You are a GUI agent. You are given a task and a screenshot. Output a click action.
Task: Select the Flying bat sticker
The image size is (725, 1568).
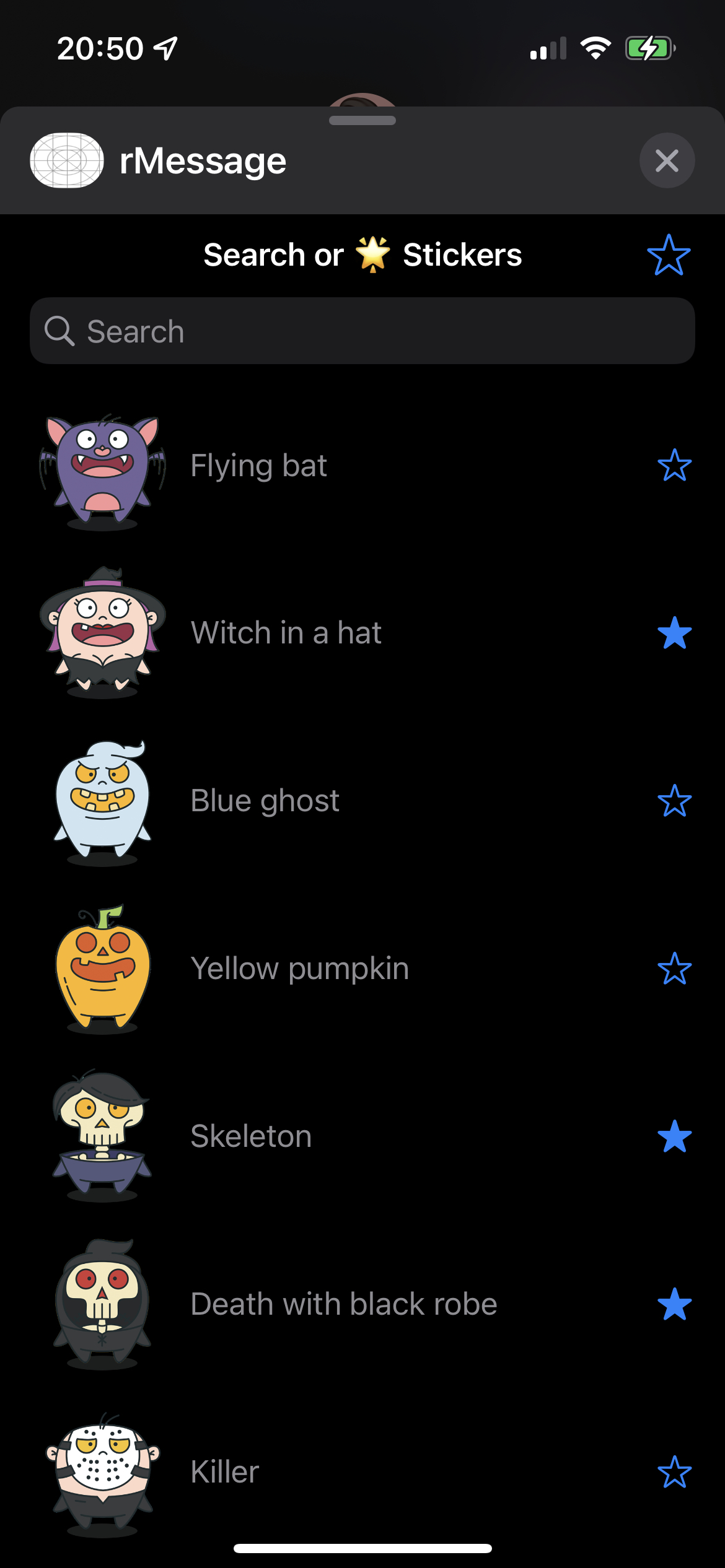[x=258, y=466]
